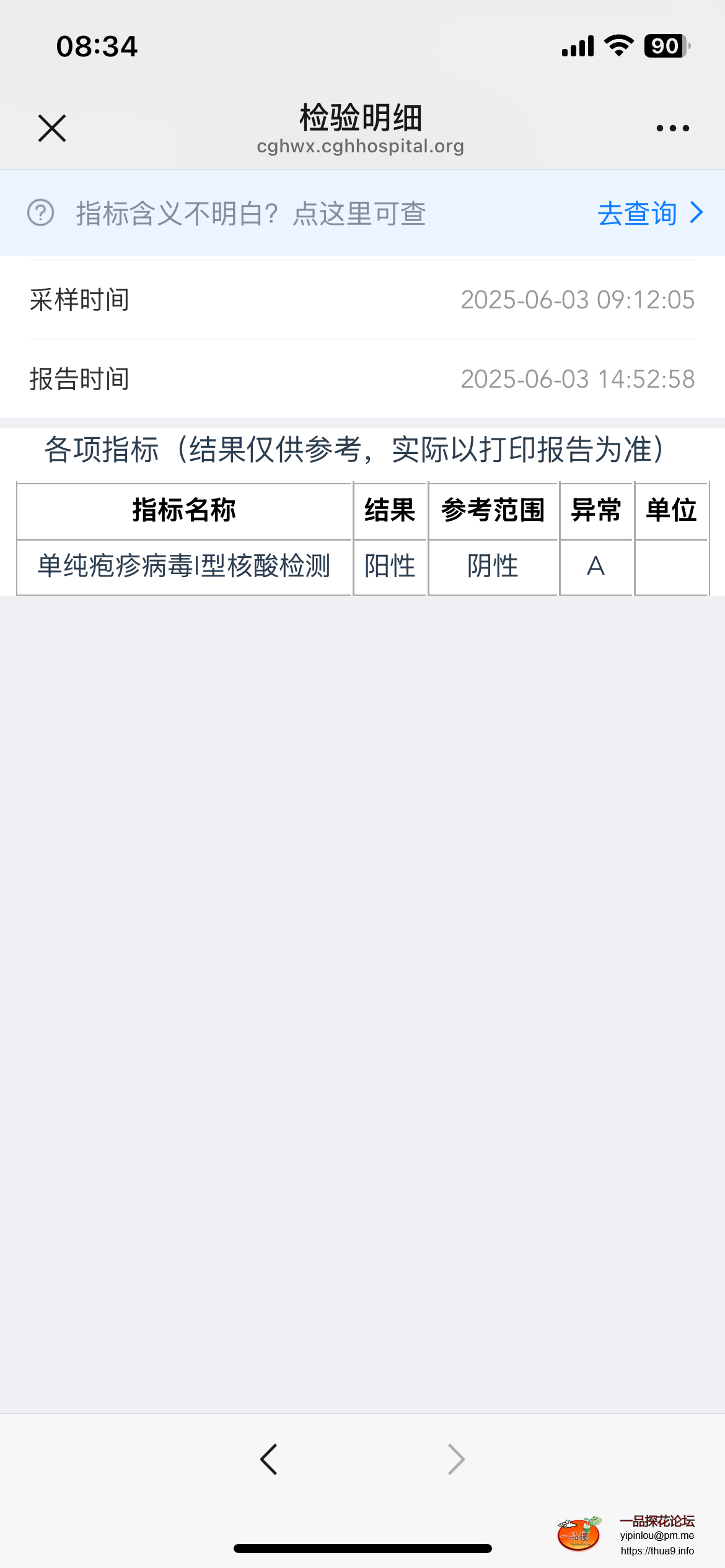Go forward to the next page
Viewport: 725px width, 1568px height.
(456, 1459)
